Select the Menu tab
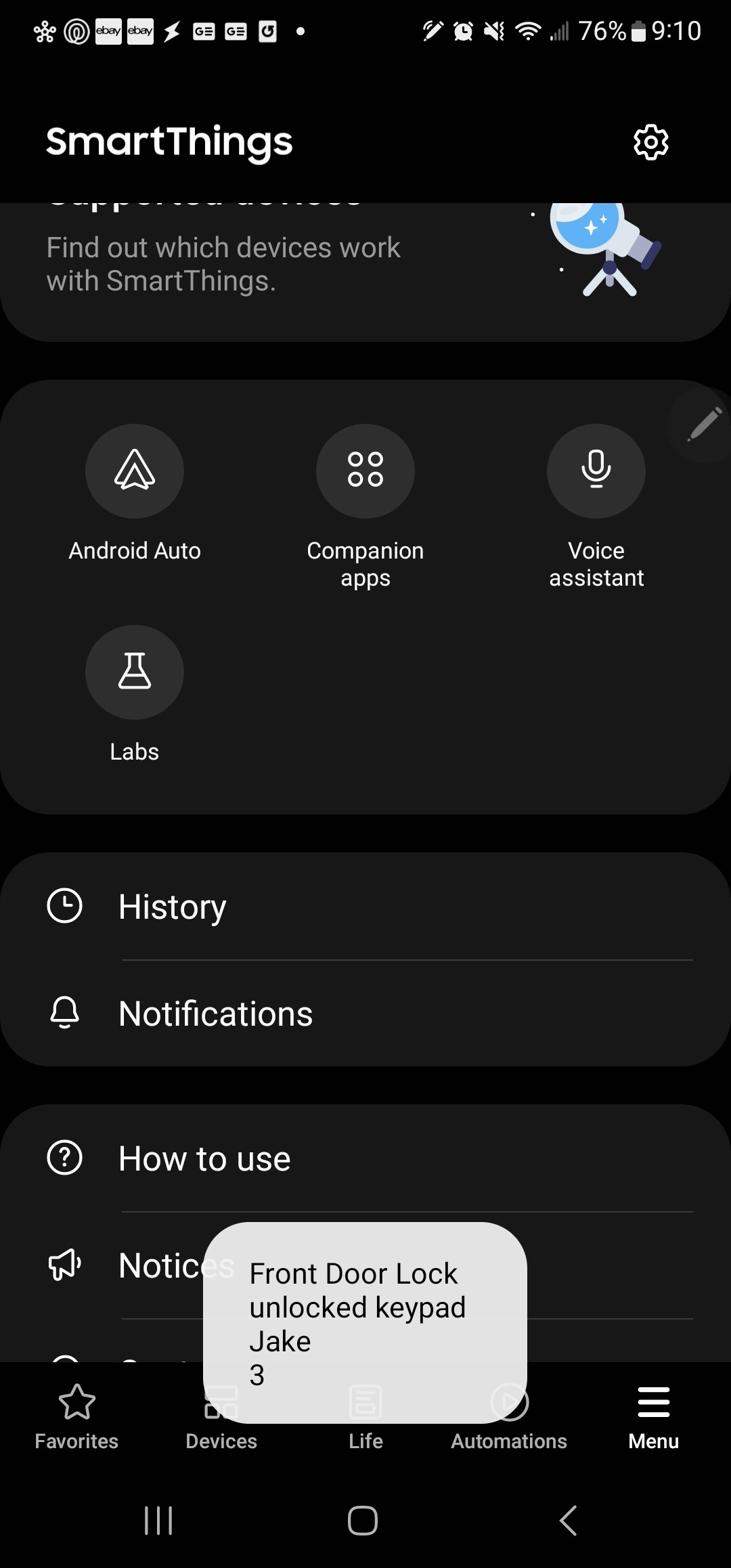The width and height of the screenshot is (731, 1568). (653, 1416)
